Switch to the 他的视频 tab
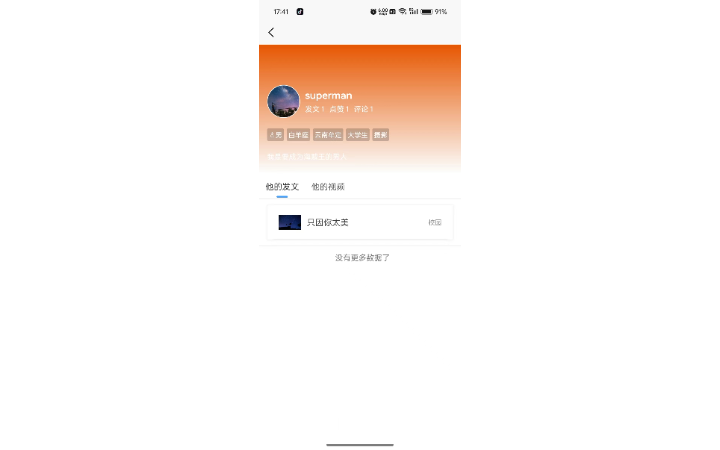720x450 pixels. coord(328,187)
